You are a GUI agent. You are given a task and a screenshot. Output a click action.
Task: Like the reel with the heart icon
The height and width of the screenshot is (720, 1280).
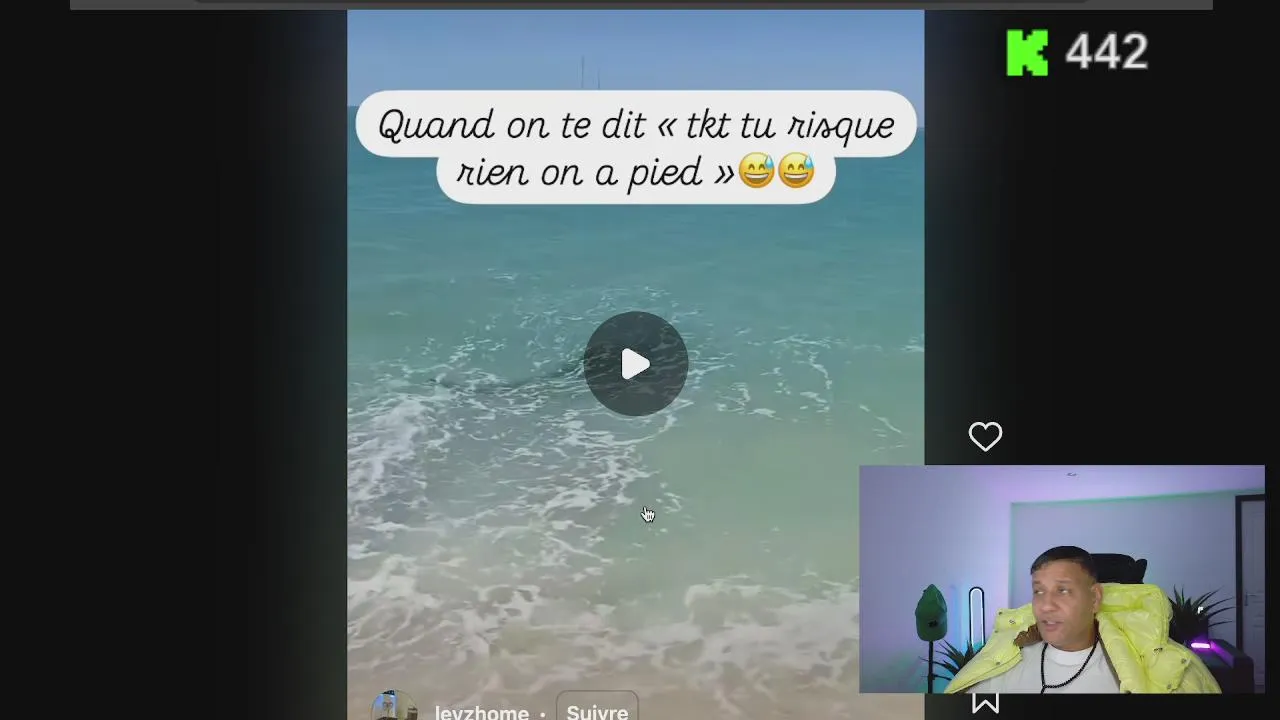tap(985, 436)
